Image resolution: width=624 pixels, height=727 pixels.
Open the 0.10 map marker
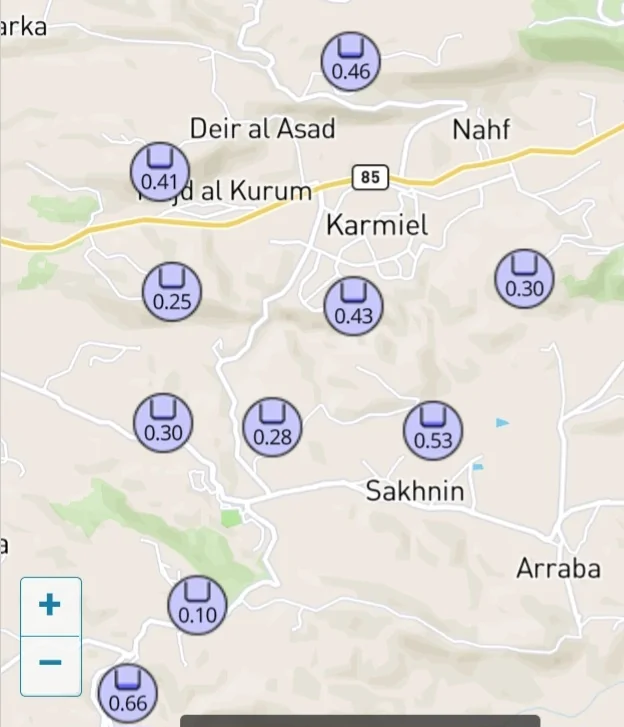pyautogui.click(x=197, y=605)
